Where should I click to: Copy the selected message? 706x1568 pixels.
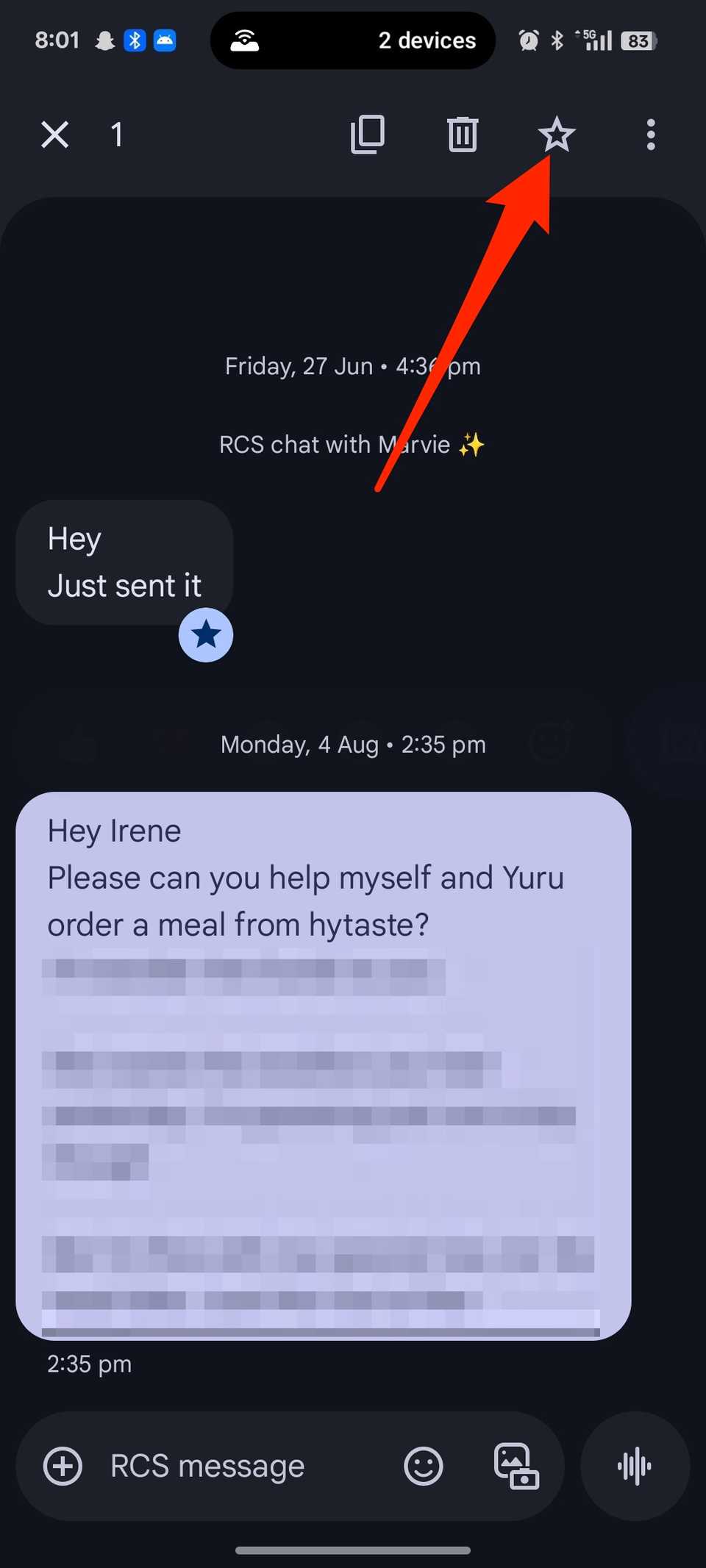(x=367, y=135)
